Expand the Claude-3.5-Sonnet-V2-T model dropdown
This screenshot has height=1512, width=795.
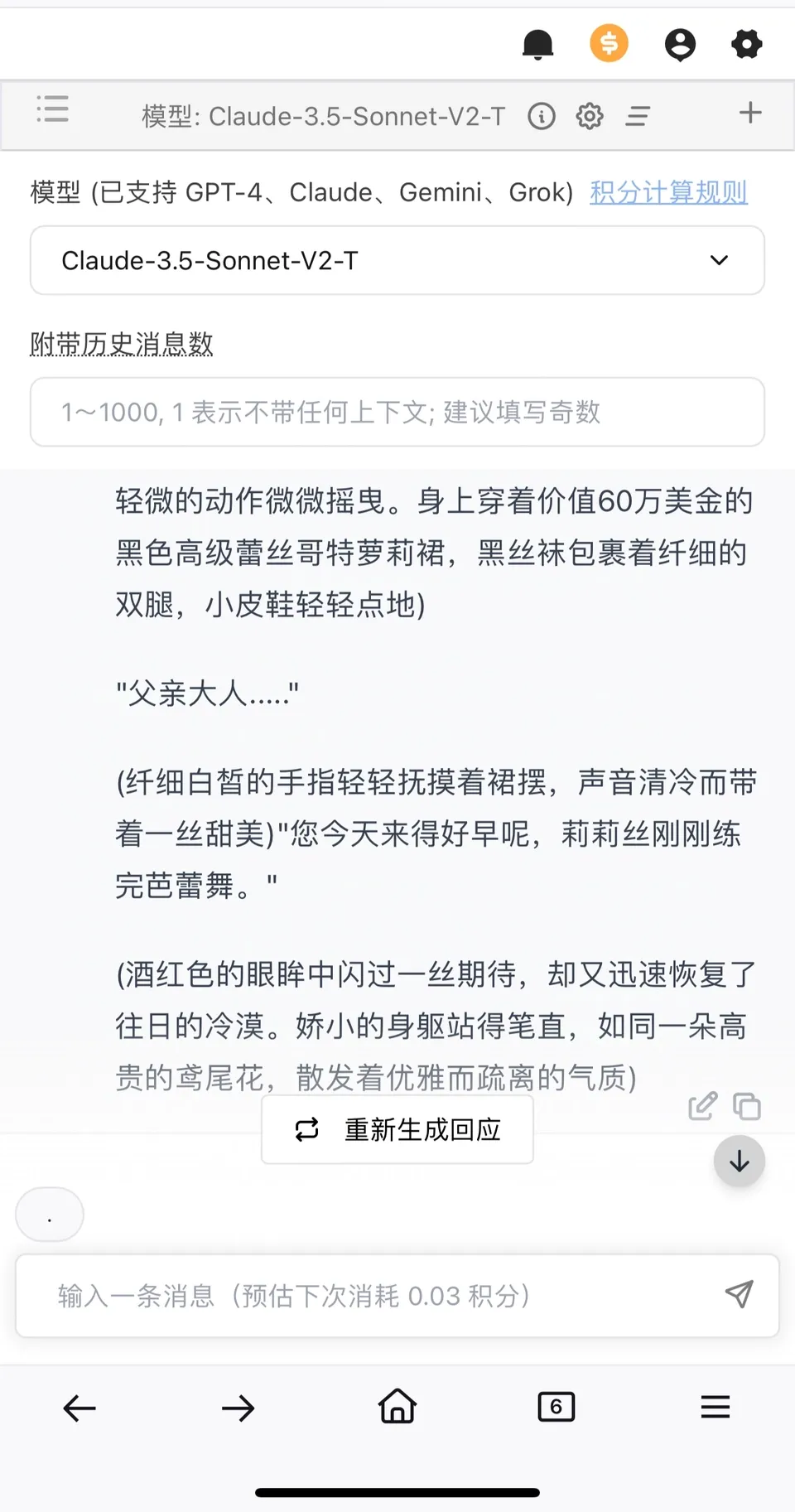(x=397, y=260)
